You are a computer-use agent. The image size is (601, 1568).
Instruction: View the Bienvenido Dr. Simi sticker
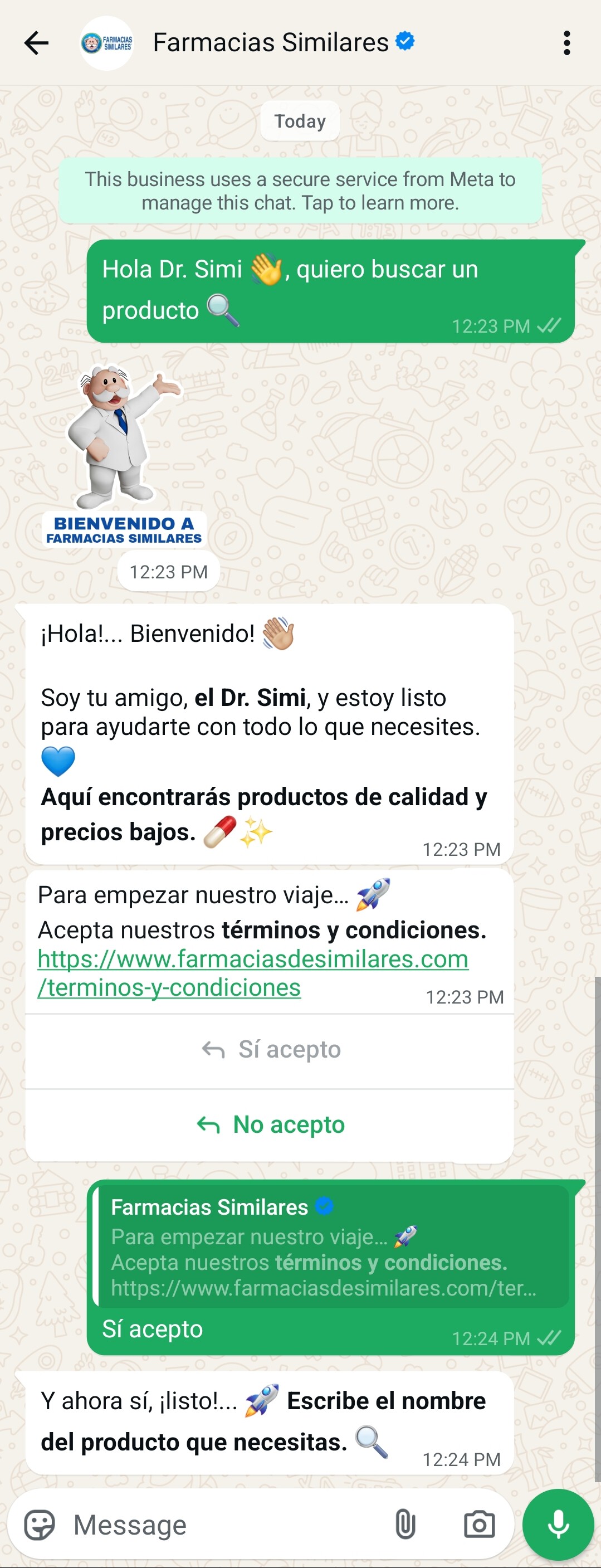(125, 454)
